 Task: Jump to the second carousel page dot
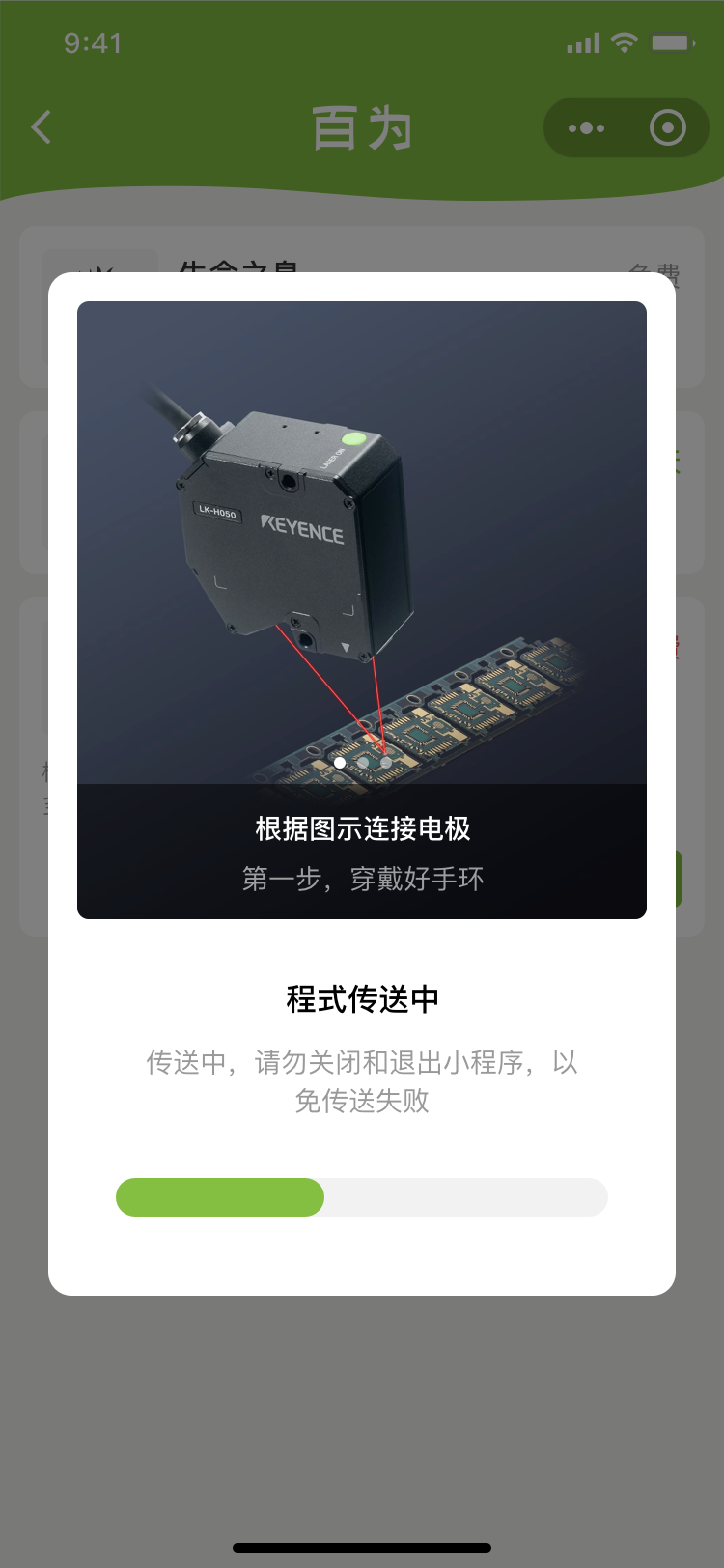(x=363, y=763)
